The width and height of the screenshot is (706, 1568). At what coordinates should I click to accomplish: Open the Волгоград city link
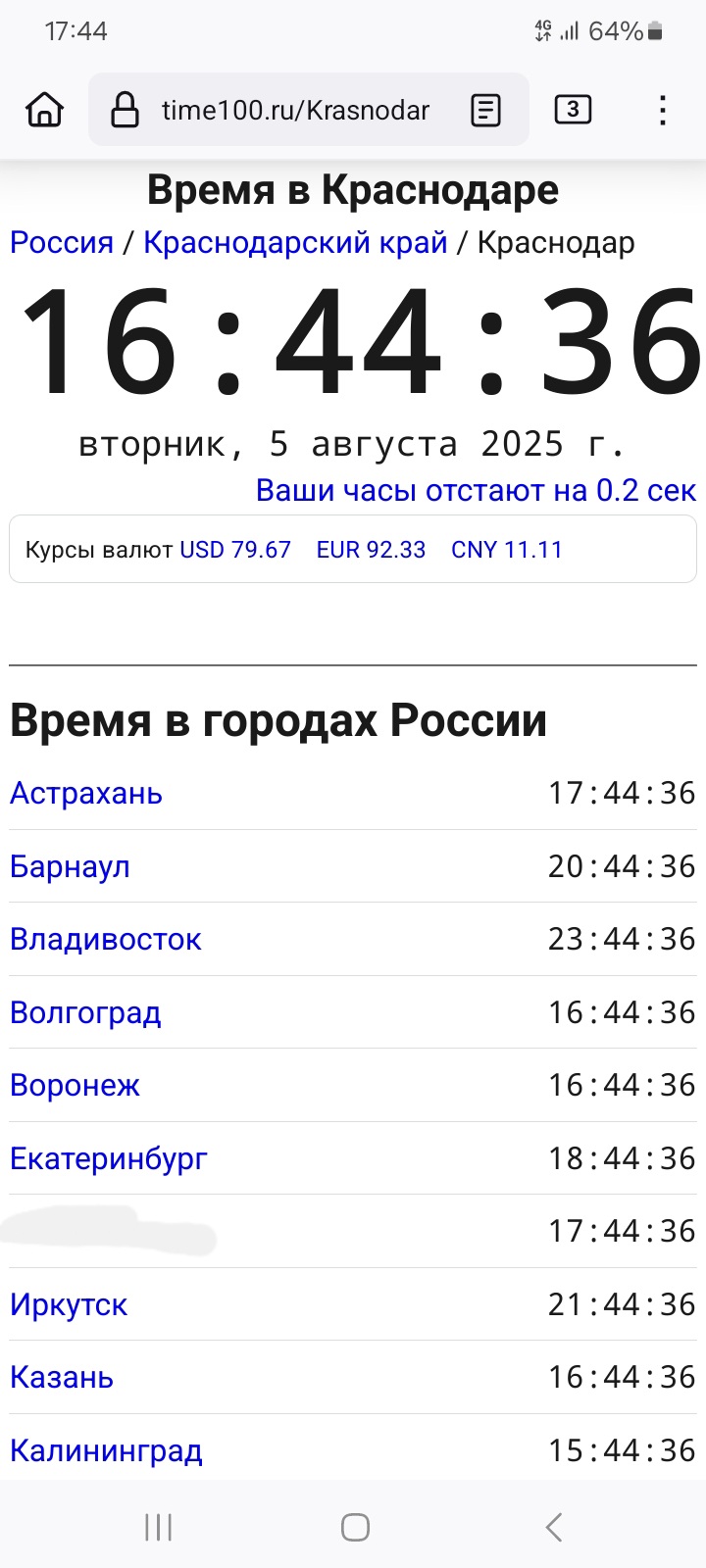(85, 1012)
